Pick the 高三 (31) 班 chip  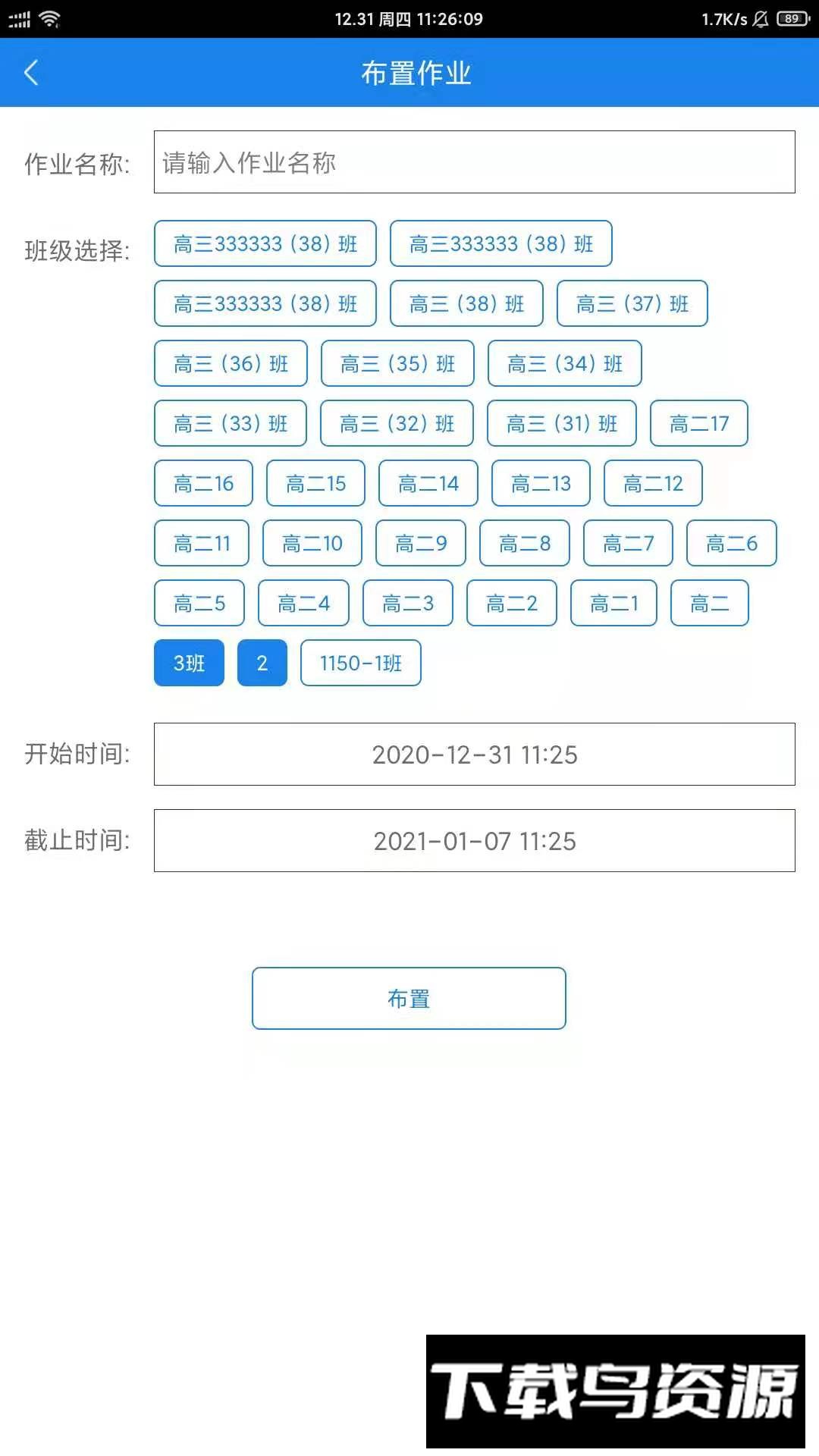pos(561,424)
